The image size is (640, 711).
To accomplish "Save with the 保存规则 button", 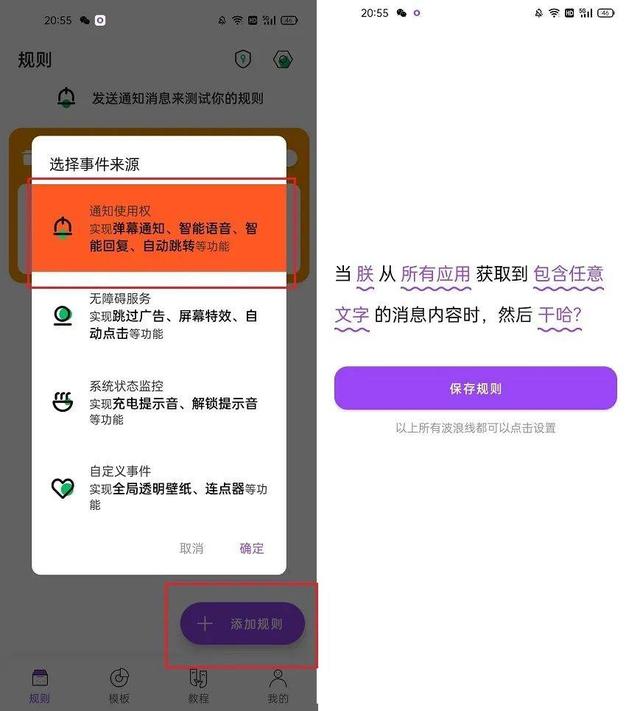I will (475, 388).
